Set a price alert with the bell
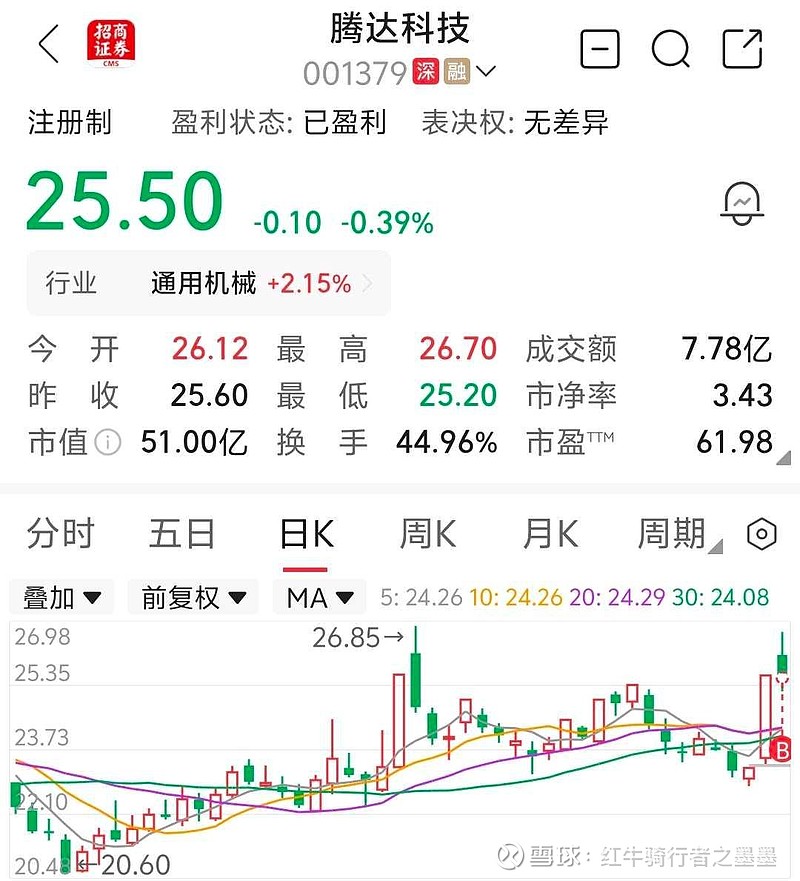The image size is (800, 881). [x=742, y=203]
